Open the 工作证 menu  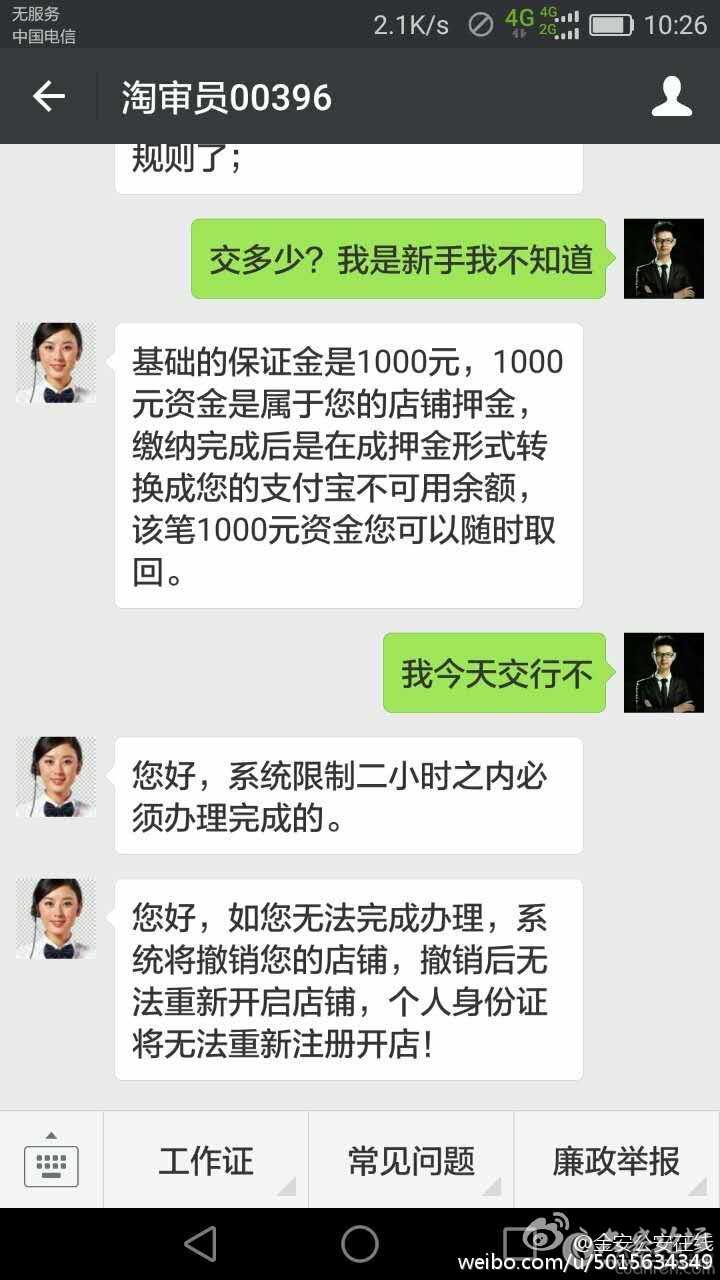tap(206, 1161)
